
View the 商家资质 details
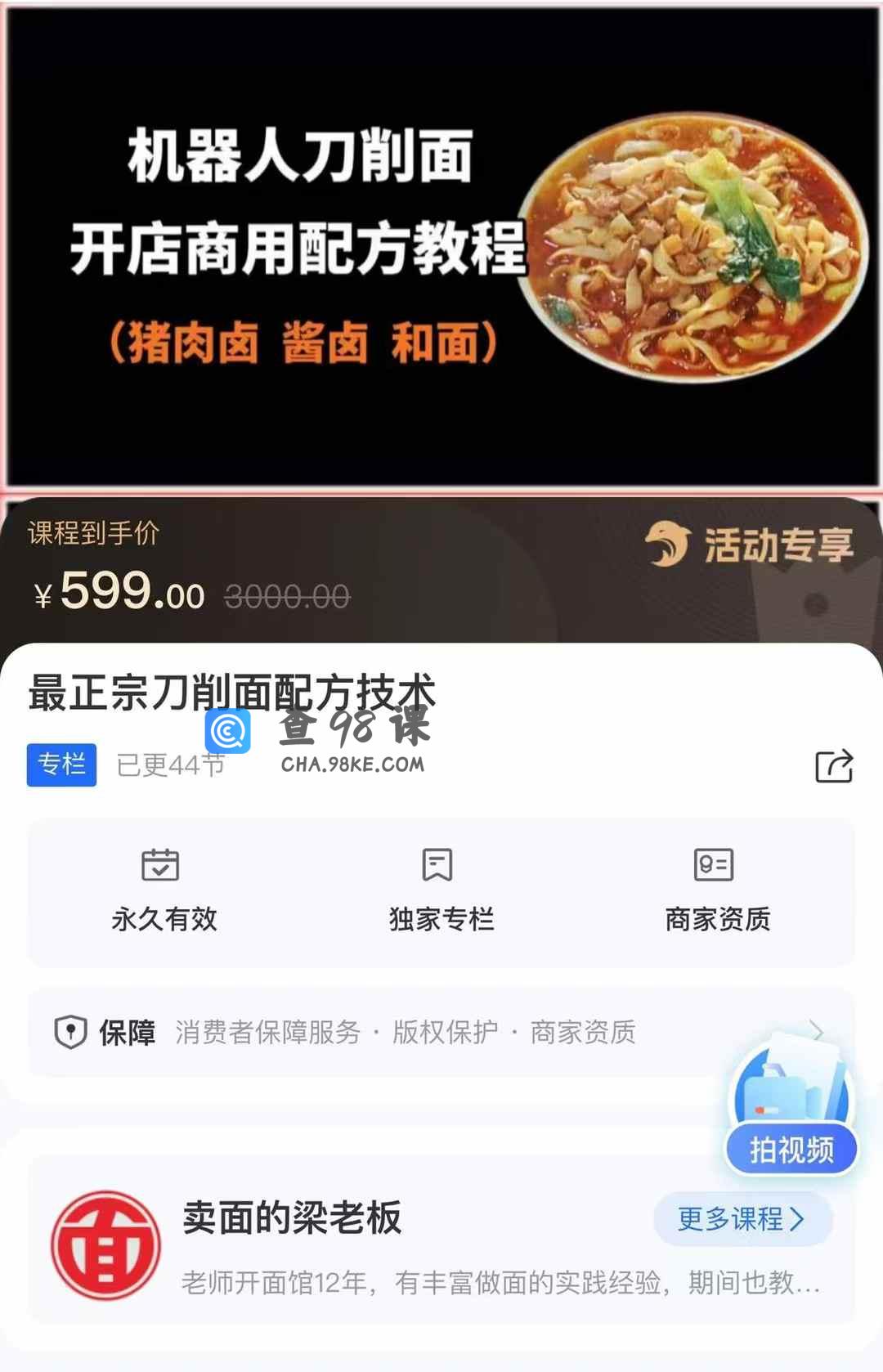click(717, 893)
